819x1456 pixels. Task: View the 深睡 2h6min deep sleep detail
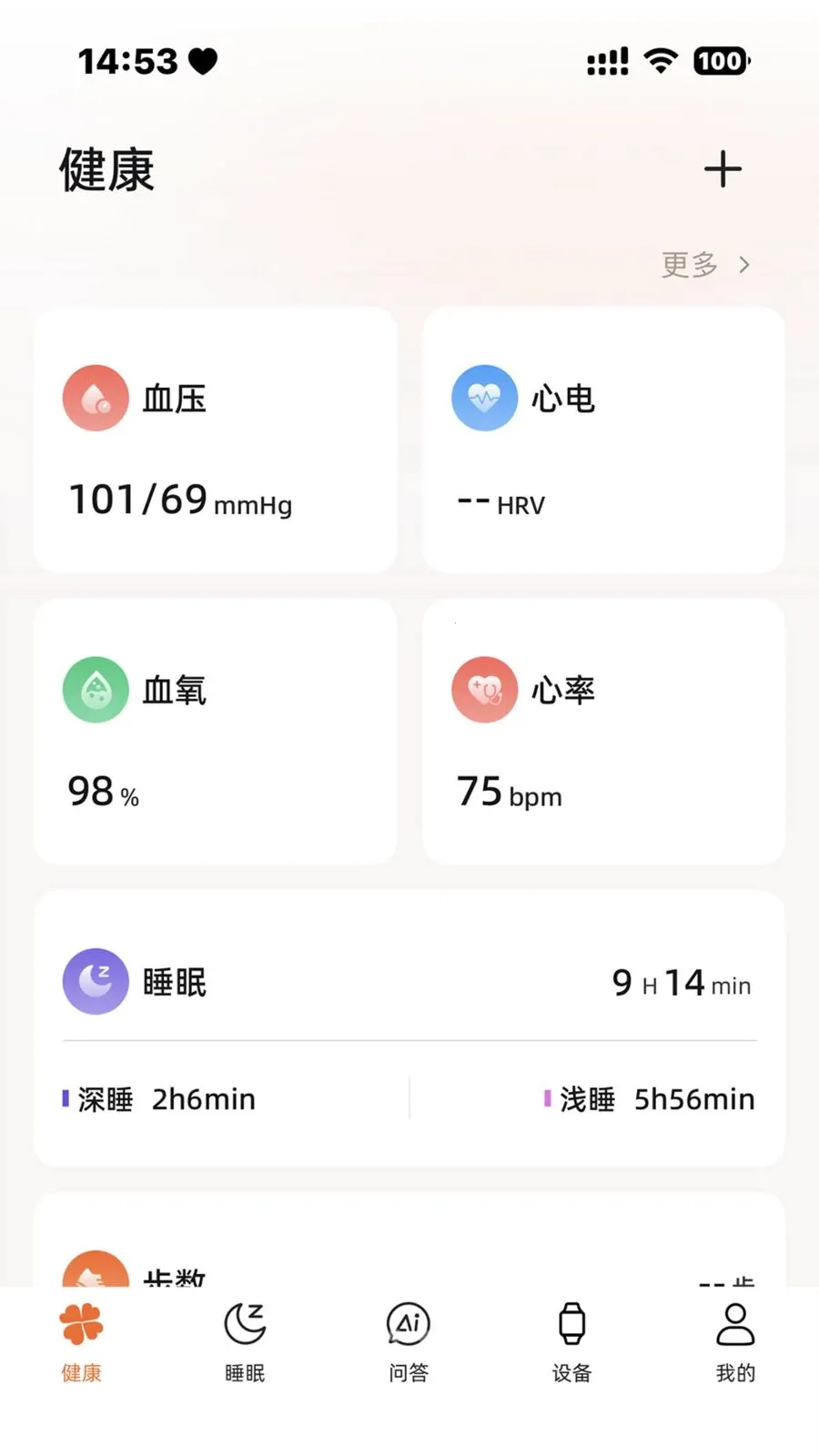click(x=159, y=1098)
